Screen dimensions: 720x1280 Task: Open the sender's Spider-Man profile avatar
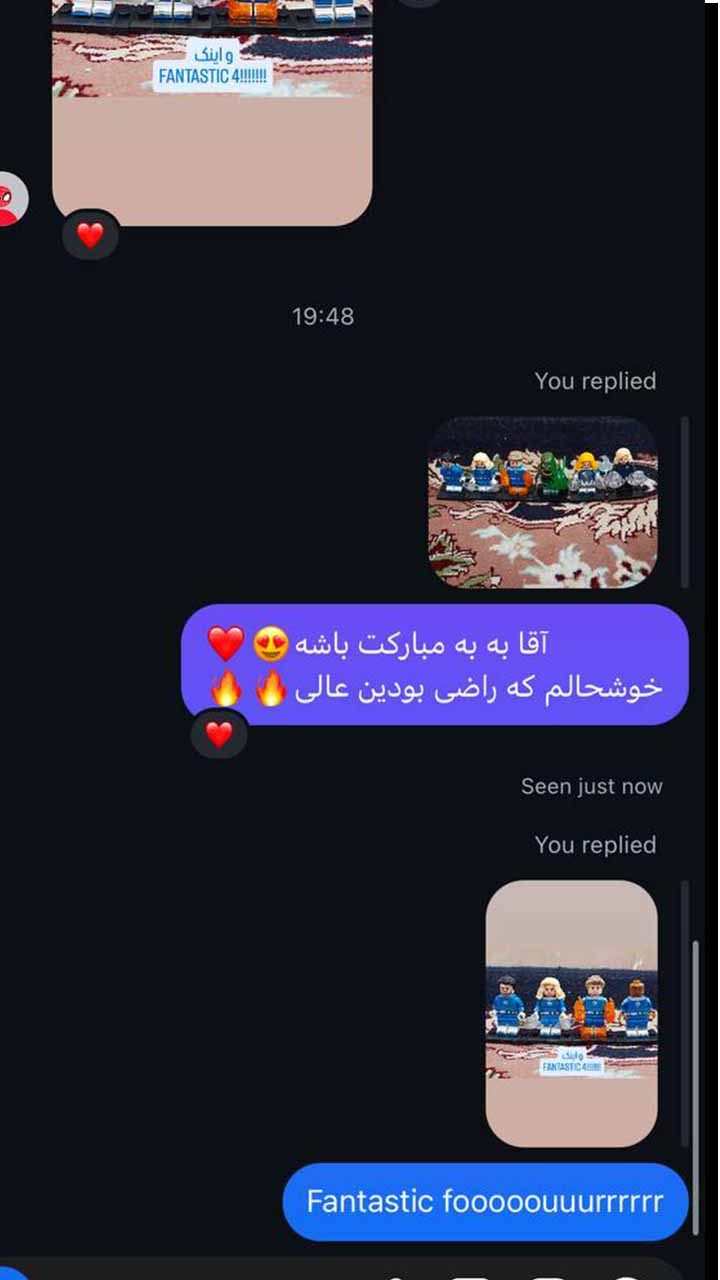(x=10, y=199)
